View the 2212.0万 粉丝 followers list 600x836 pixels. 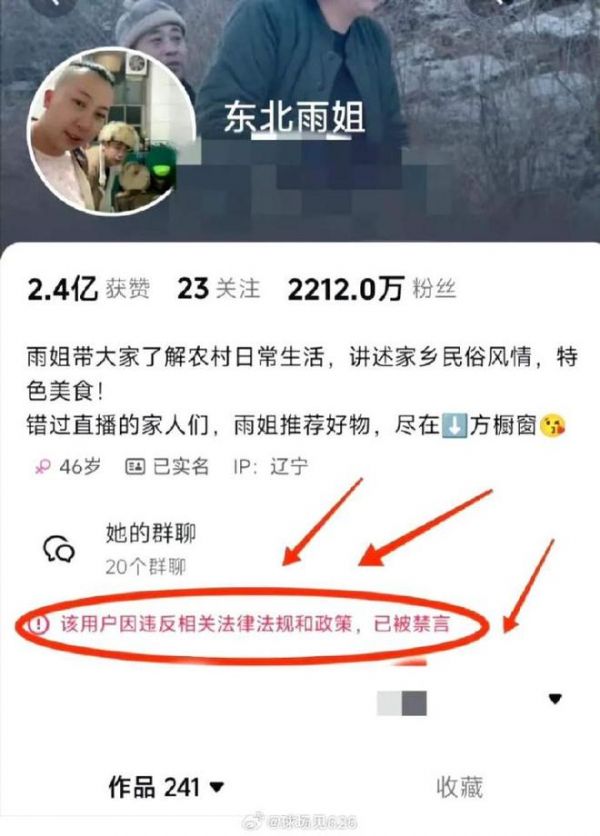370,290
